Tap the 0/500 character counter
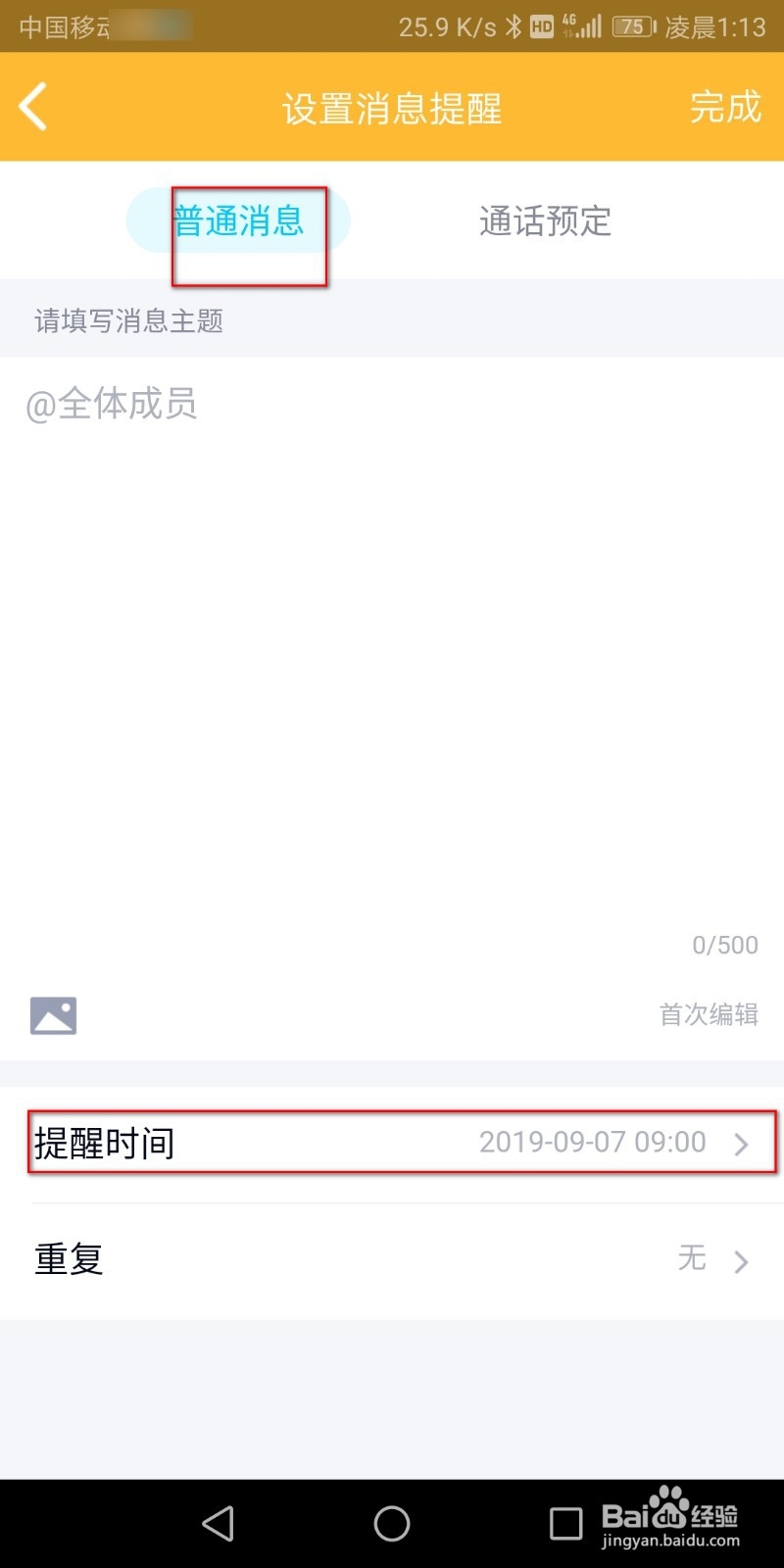This screenshot has height=1568, width=784. 725,944
